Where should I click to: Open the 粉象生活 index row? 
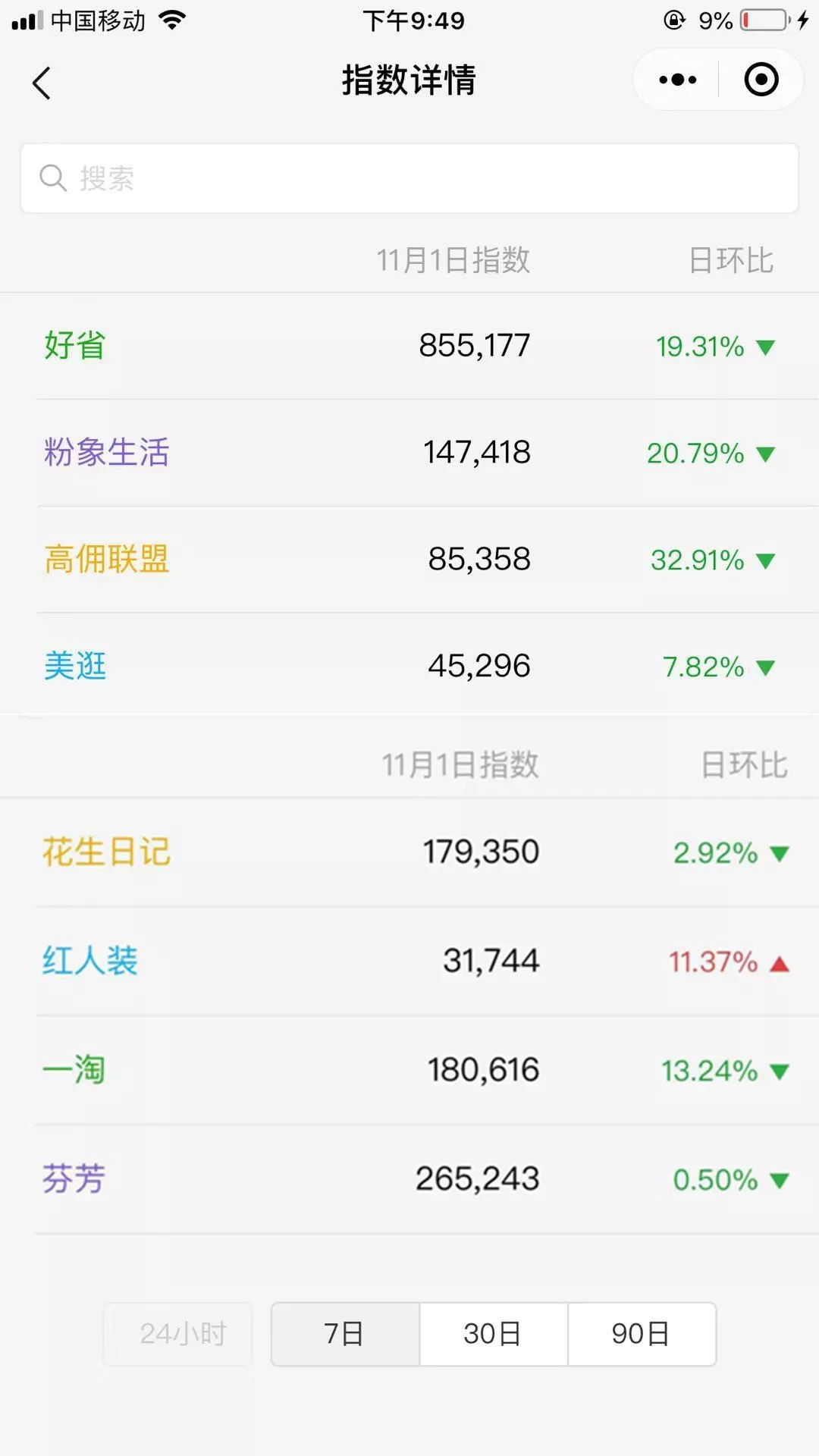click(409, 453)
